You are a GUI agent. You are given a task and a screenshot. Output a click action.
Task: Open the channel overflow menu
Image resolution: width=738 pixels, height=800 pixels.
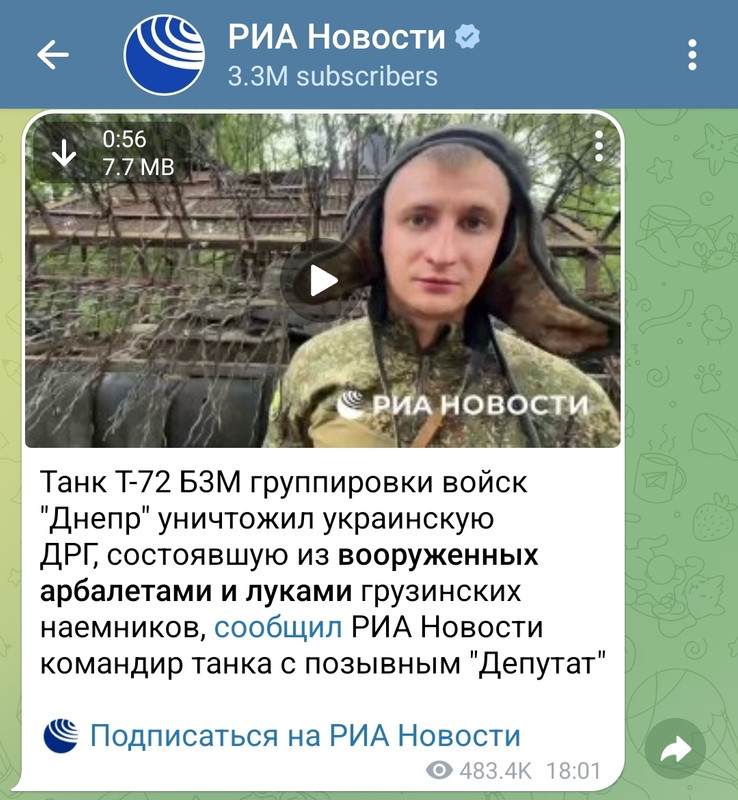692,54
